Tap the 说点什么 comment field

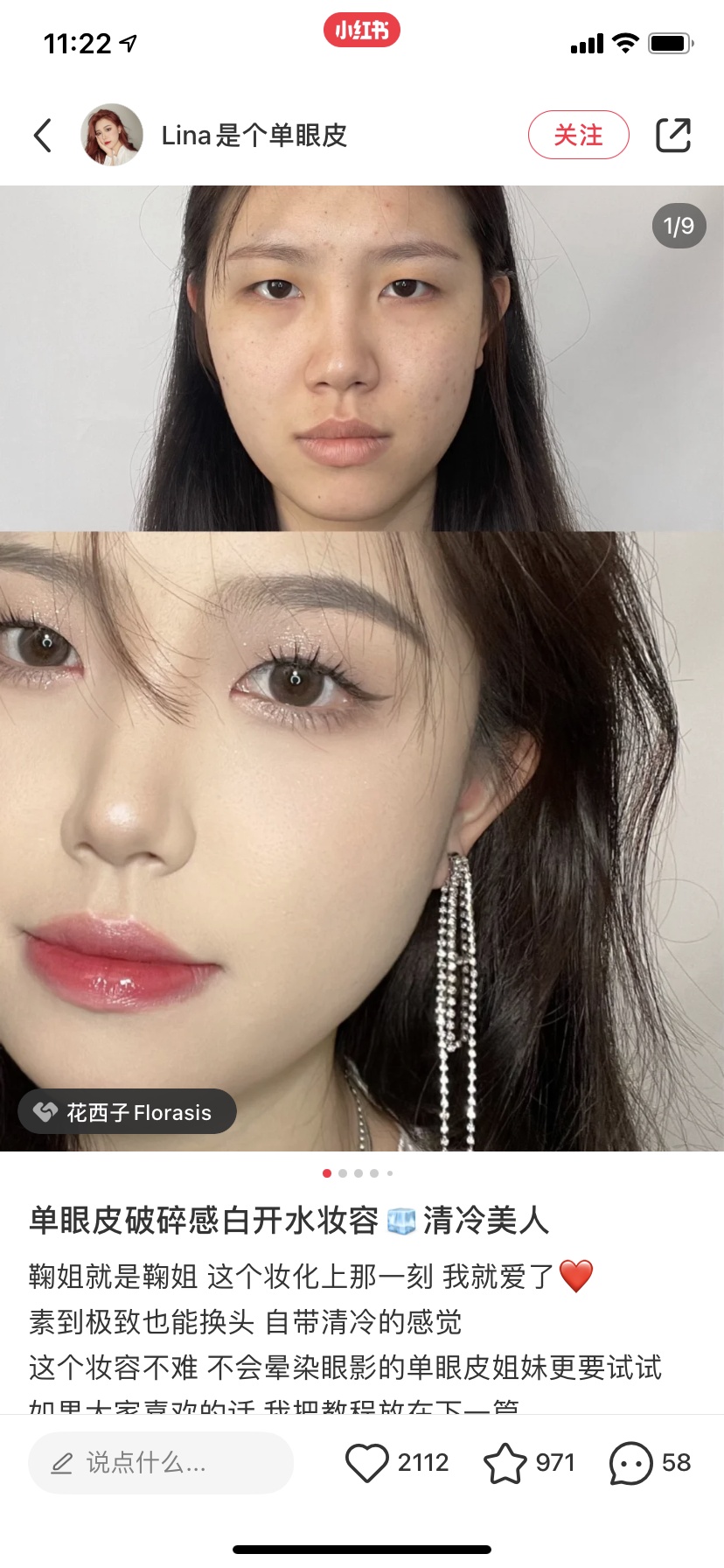(x=161, y=1462)
